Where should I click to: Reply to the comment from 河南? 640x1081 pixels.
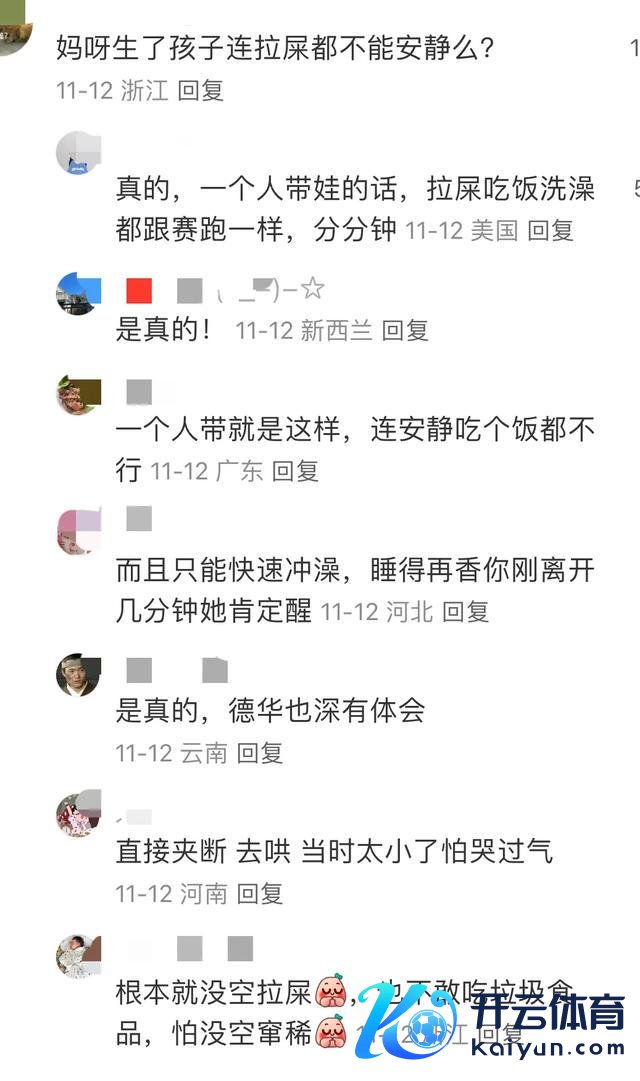pos(259,893)
